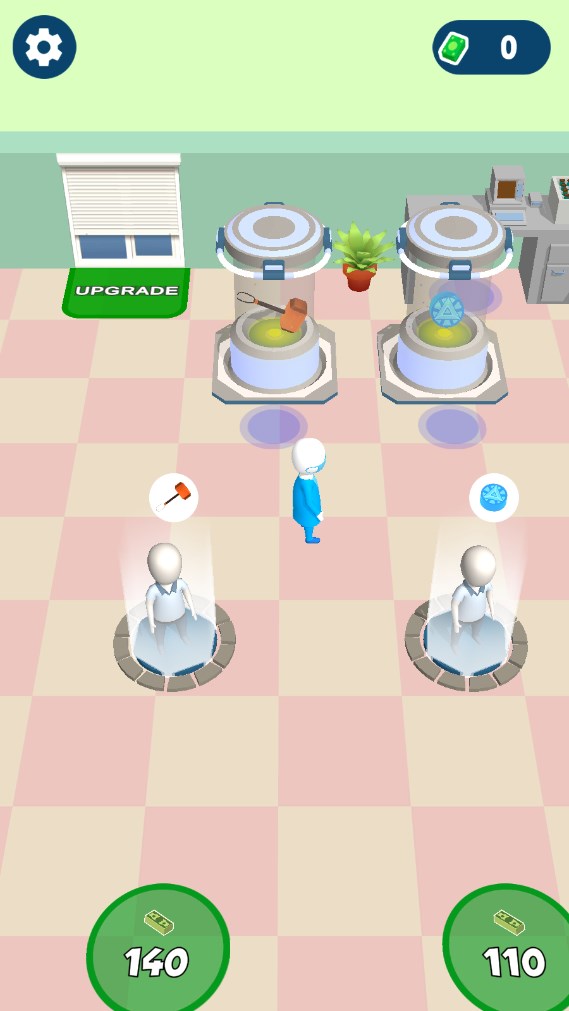The image size is (569, 1011).
Task: Tap the 110 cash unlock circle
Action: (x=506, y=948)
